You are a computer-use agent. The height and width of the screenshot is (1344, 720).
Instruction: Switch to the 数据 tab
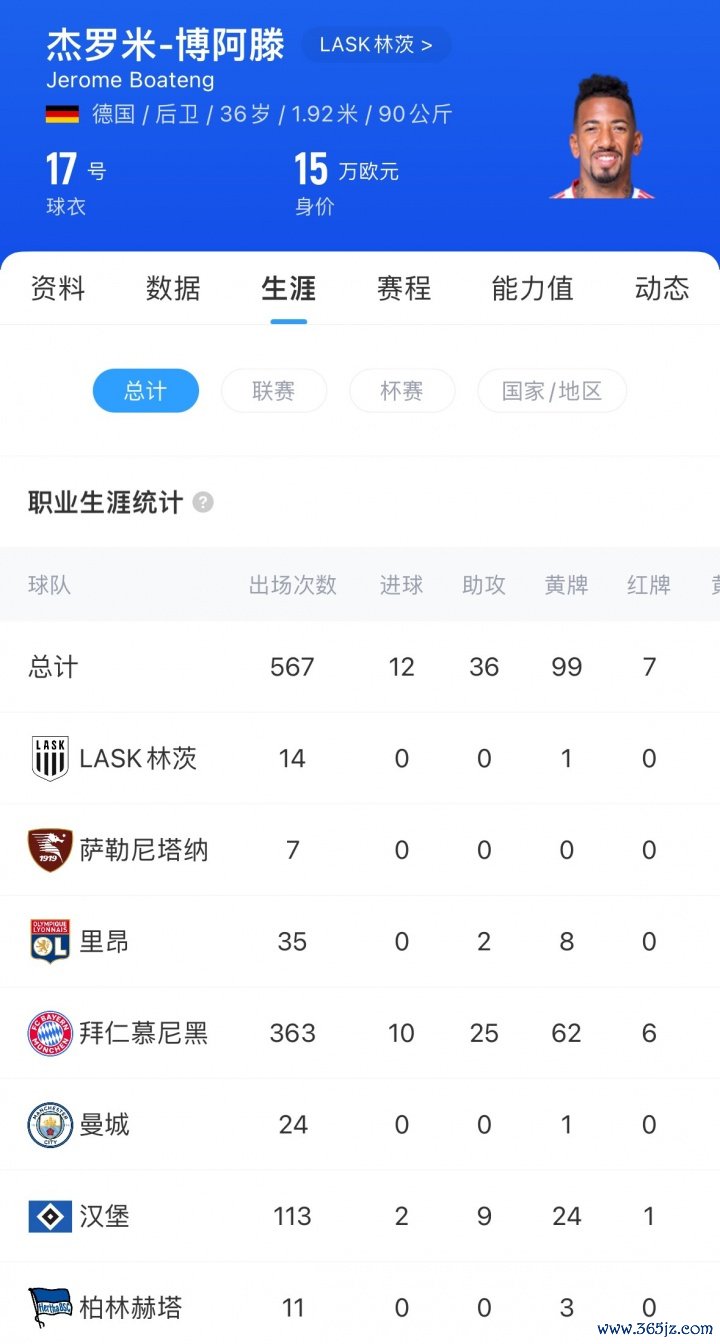[173, 289]
